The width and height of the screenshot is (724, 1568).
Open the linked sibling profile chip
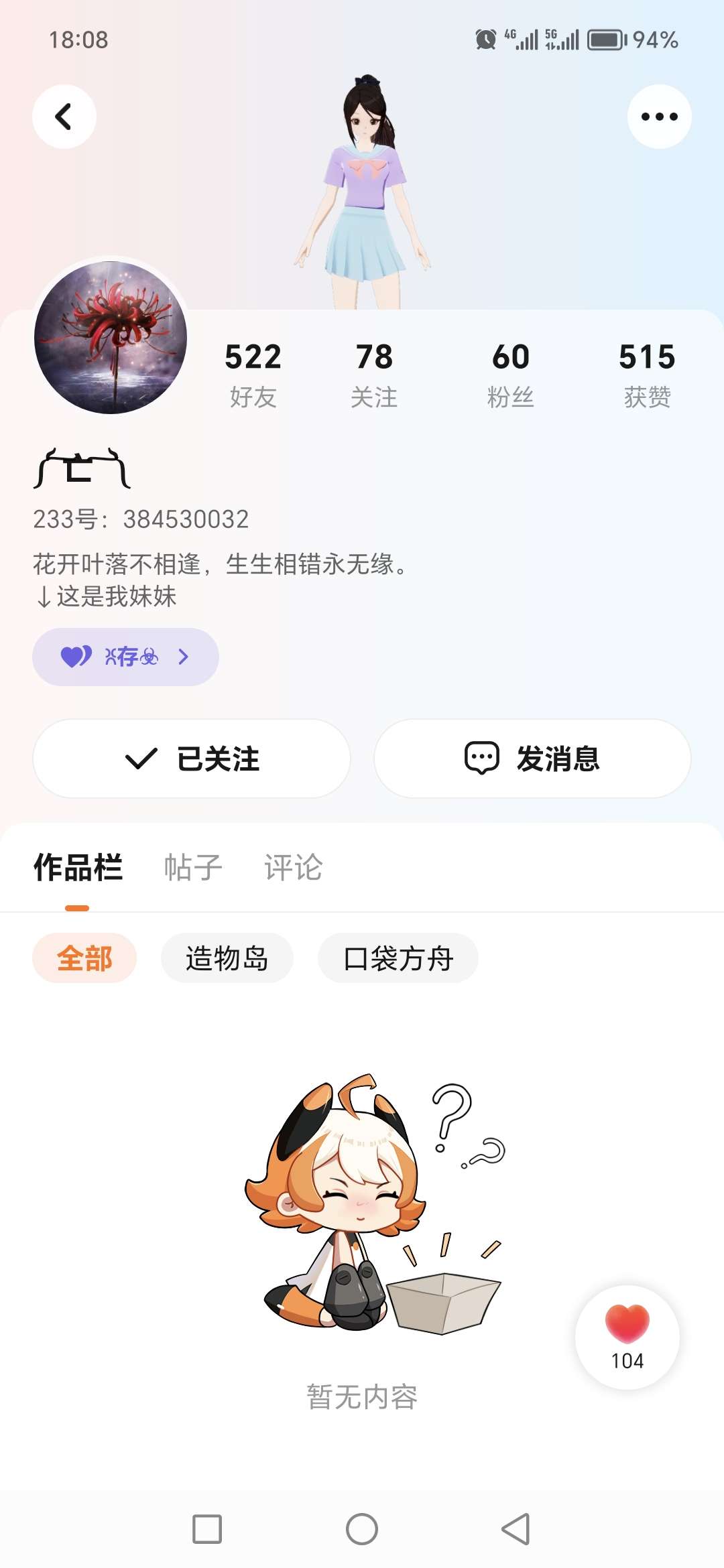point(125,657)
